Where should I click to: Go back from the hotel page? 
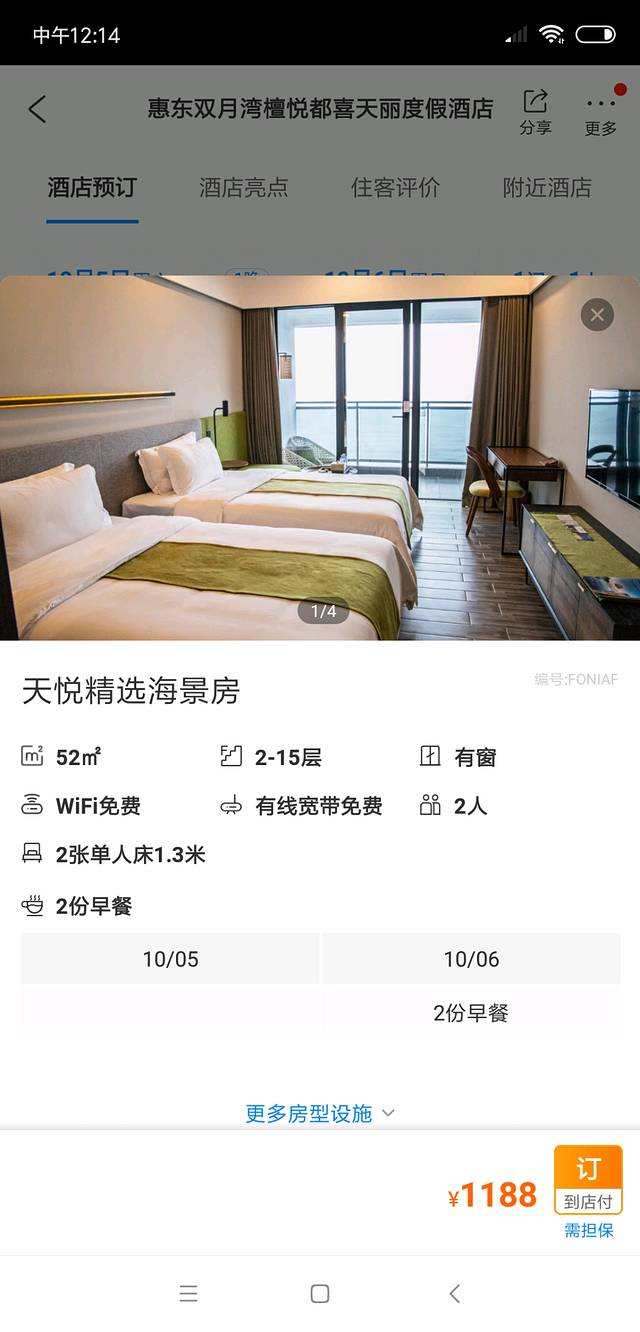[x=38, y=109]
